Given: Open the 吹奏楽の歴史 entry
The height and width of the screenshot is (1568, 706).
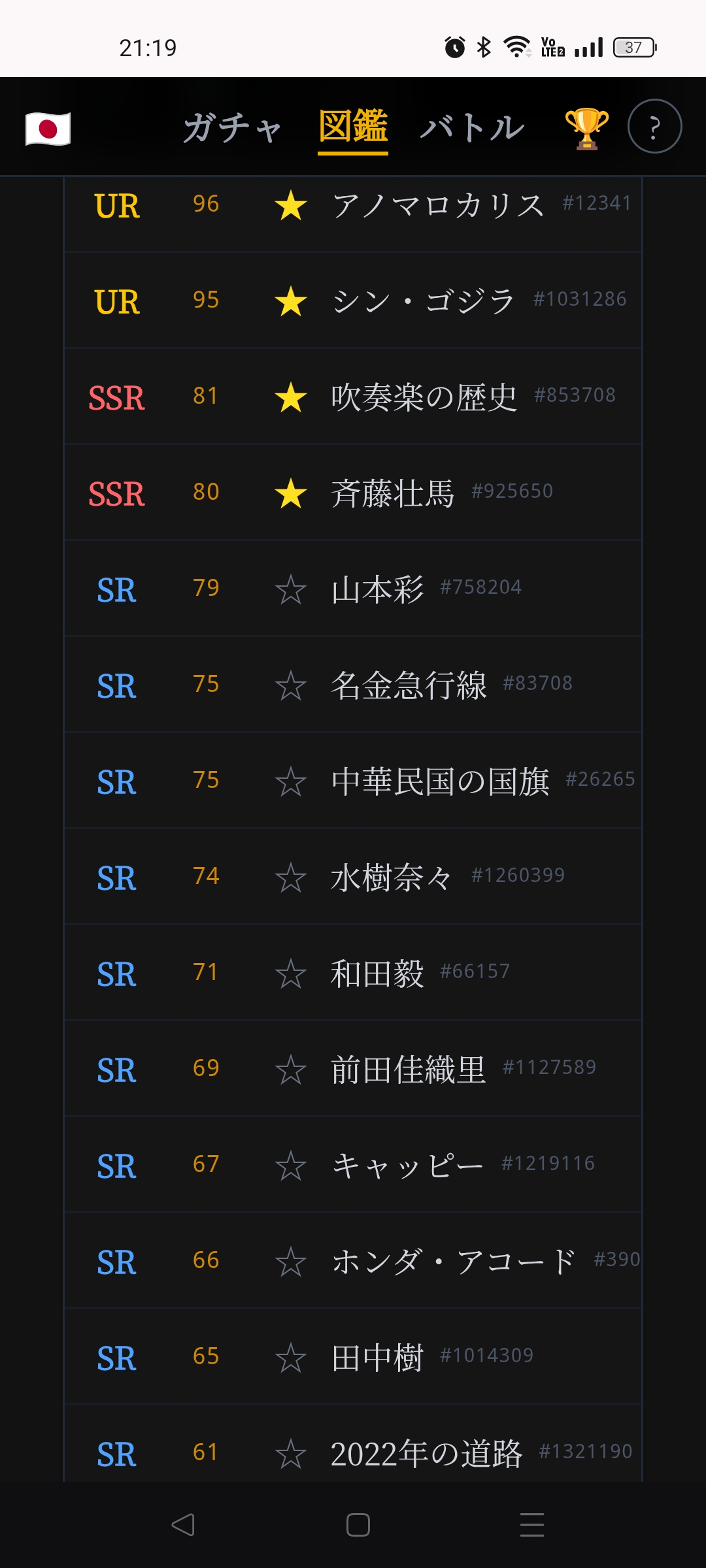Looking at the screenshot, I should (424, 397).
